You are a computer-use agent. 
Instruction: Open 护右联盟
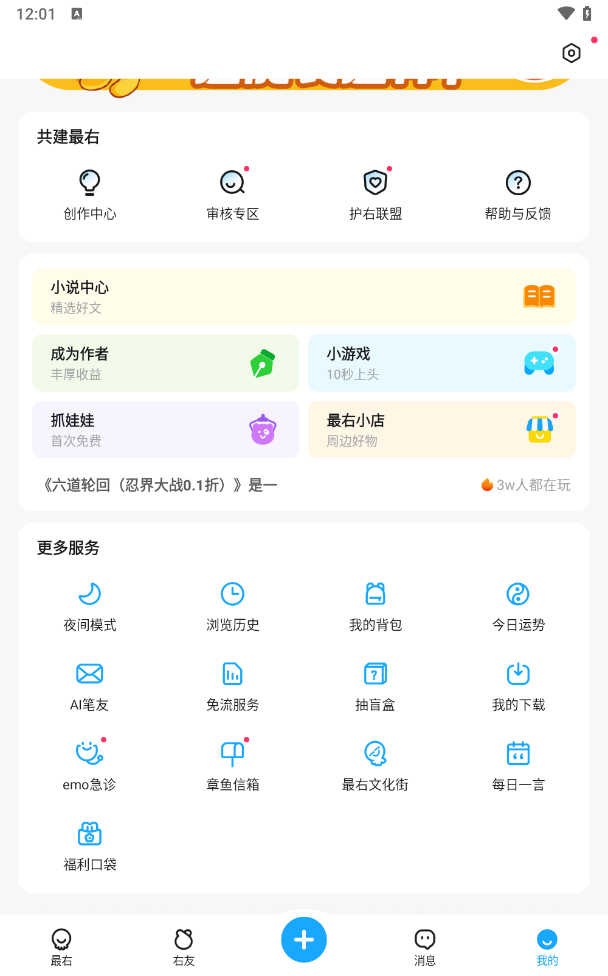coord(375,194)
